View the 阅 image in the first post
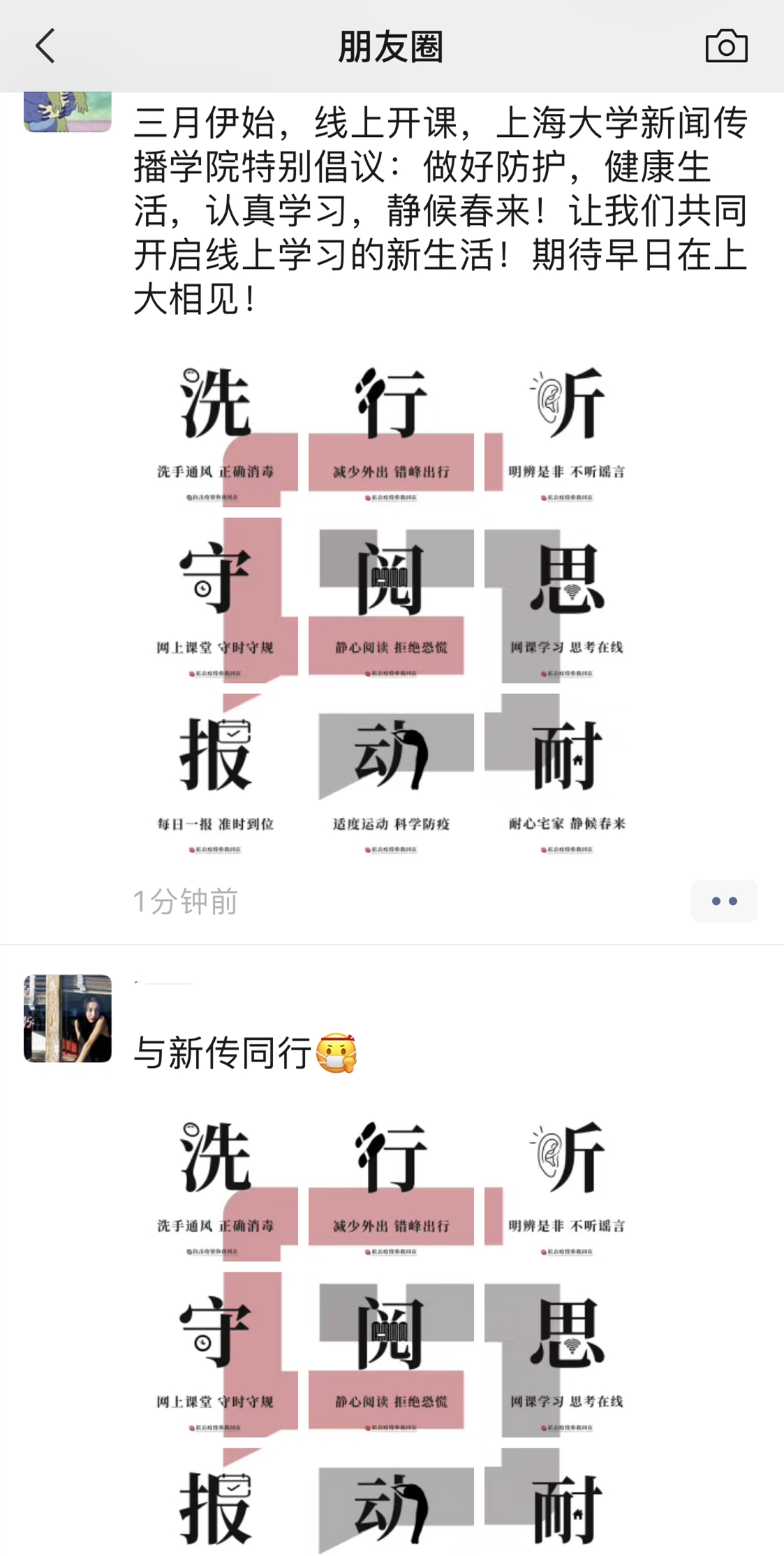784x1556 pixels. (391, 605)
